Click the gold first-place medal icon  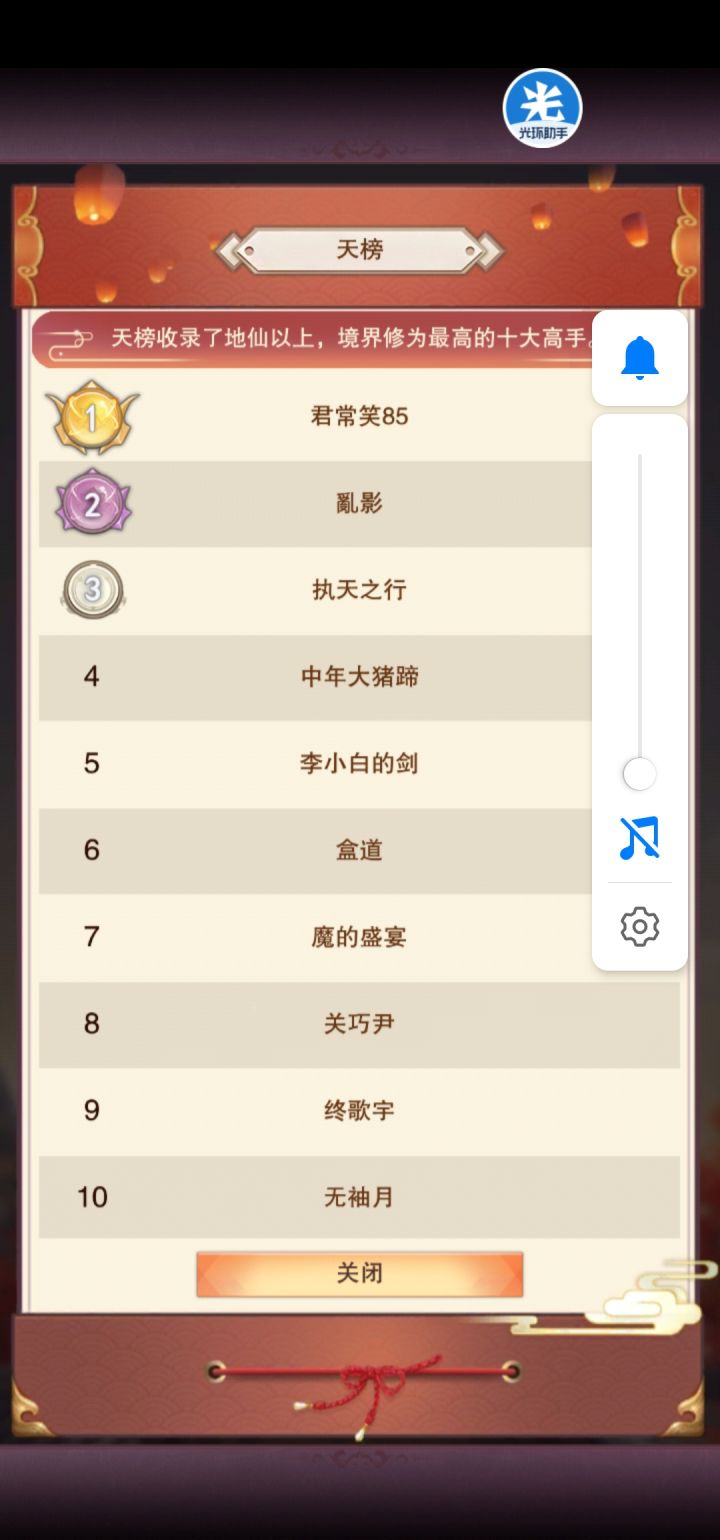click(93, 417)
